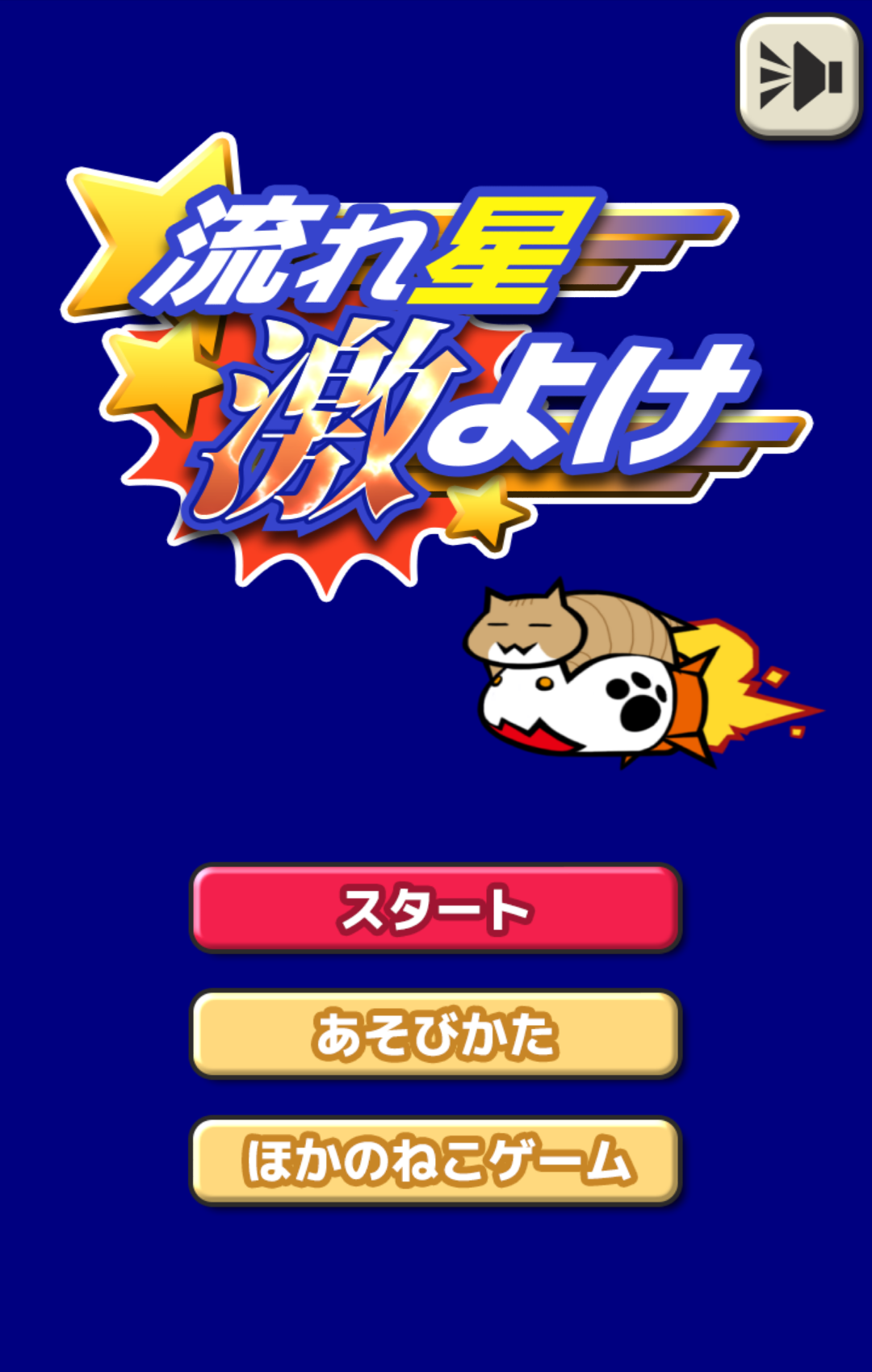Start the game with スタート button
The image size is (872, 1372).
(x=436, y=908)
